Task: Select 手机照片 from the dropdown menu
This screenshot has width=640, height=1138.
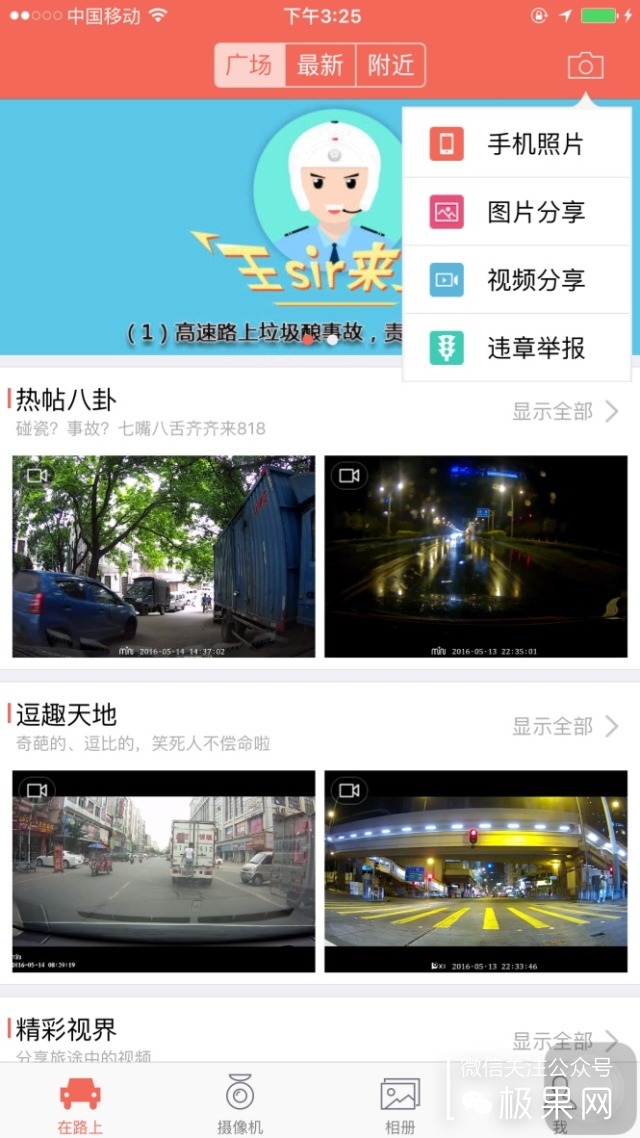Action: (516, 144)
